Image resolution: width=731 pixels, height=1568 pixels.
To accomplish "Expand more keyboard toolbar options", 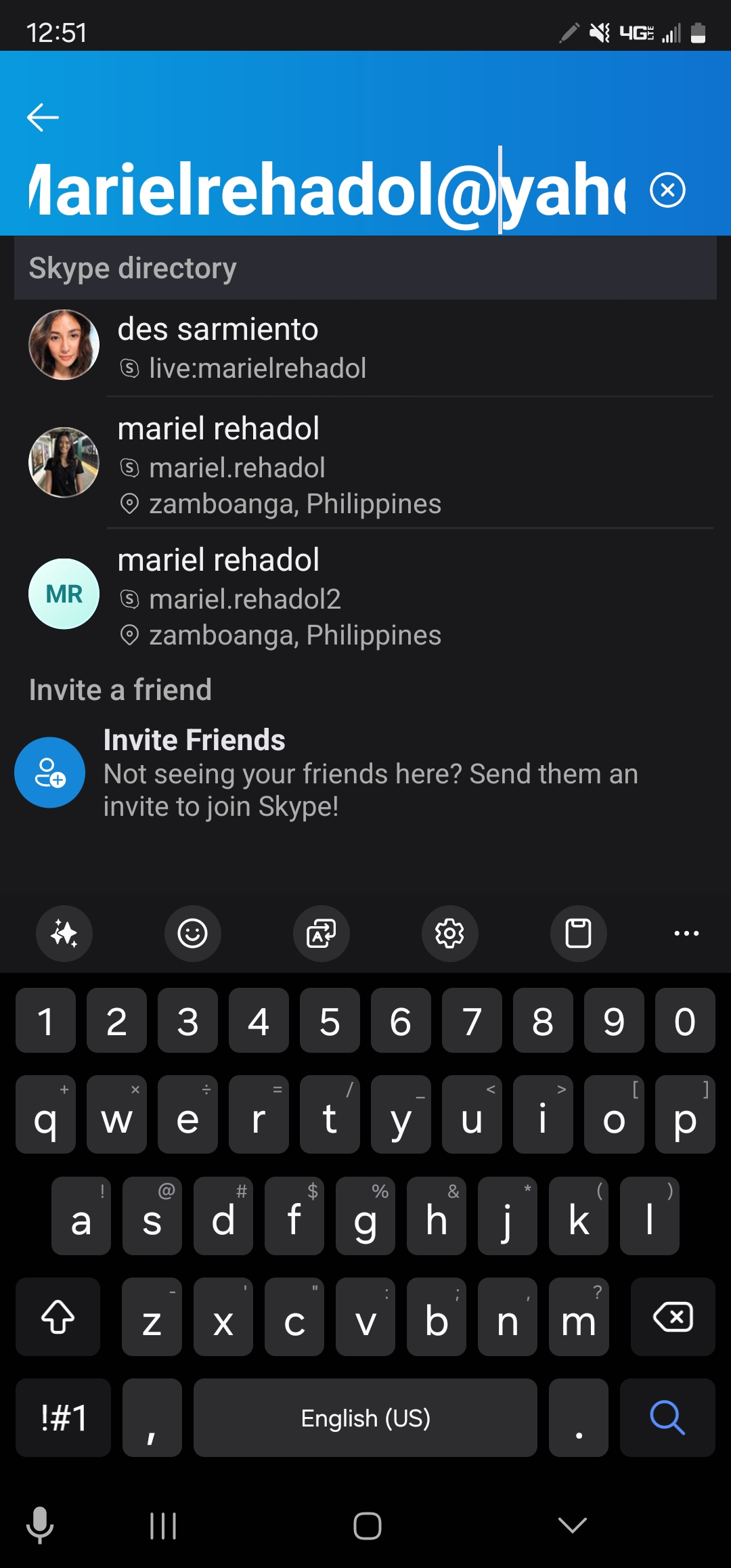I will 686,934.
